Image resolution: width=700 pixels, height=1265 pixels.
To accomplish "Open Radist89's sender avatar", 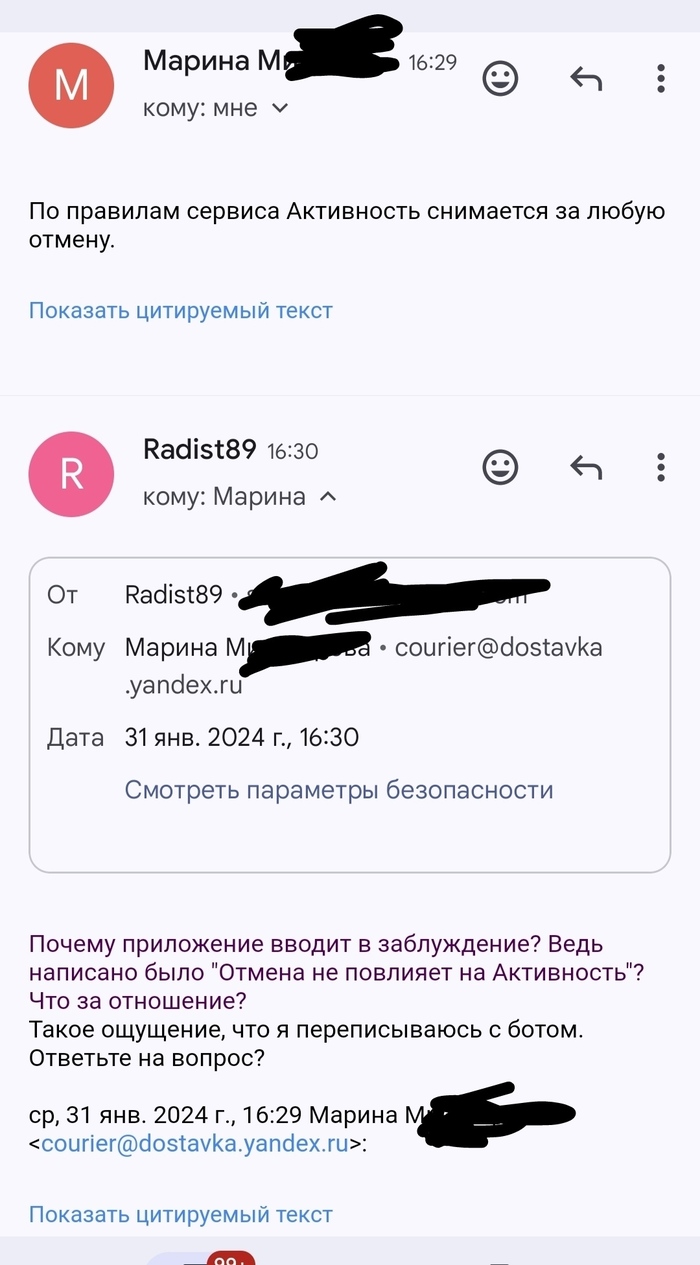I will (71, 474).
